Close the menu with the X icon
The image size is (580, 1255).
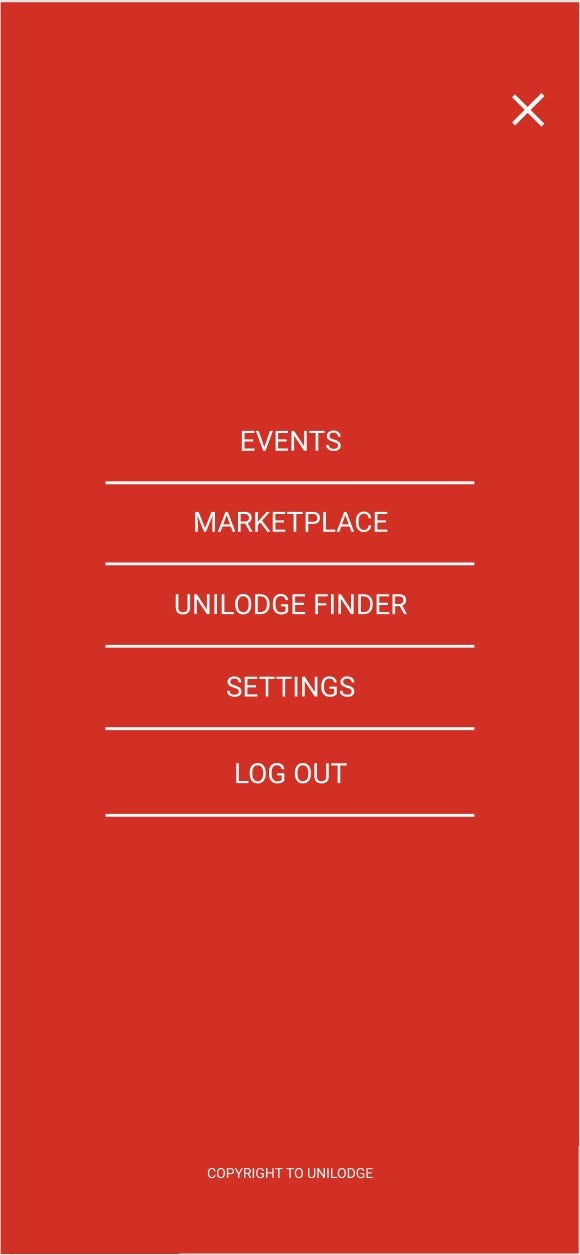[x=528, y=110]
